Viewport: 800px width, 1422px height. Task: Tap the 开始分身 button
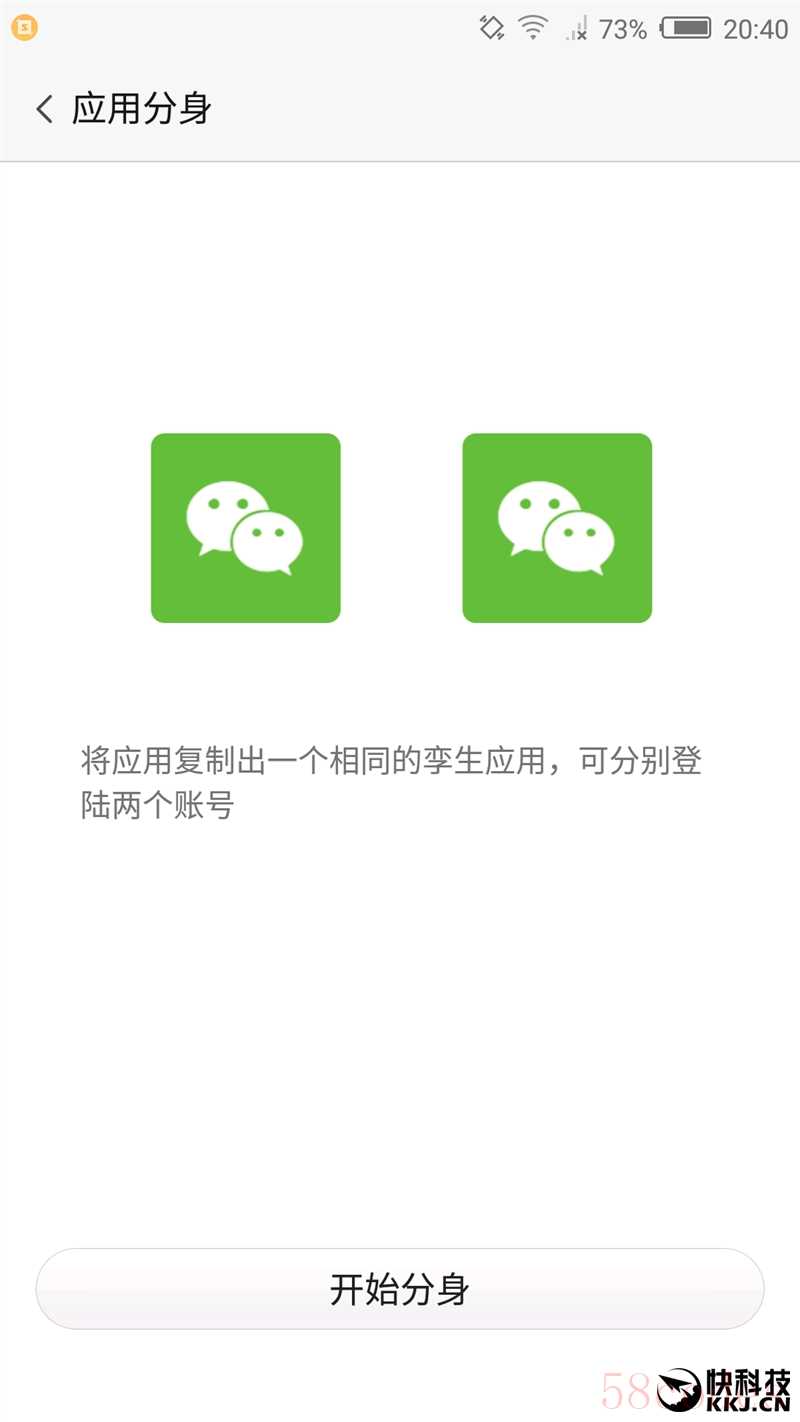(x=400, y=1289)
